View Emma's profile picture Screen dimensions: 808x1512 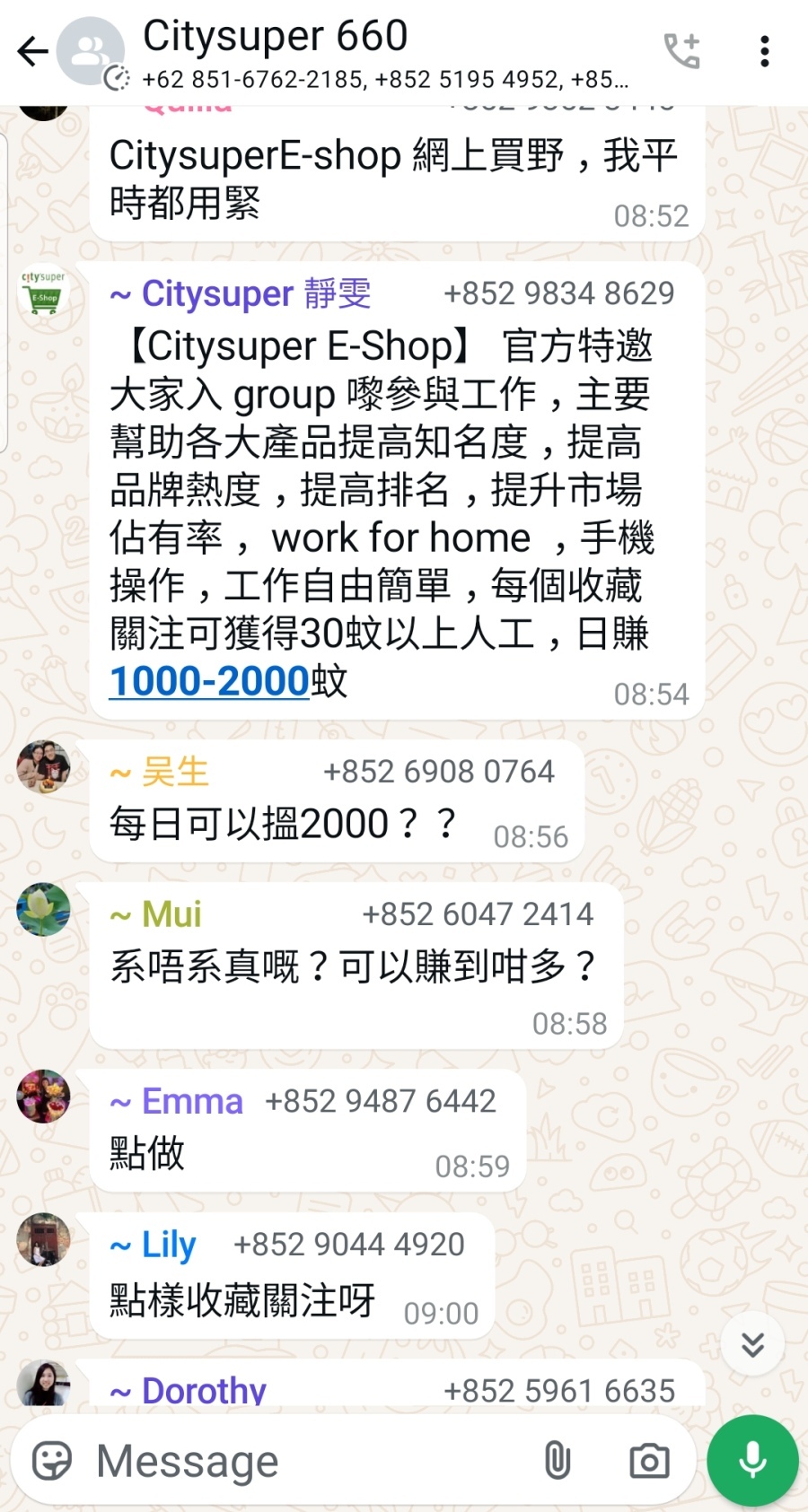click(x=43, y=1096)
